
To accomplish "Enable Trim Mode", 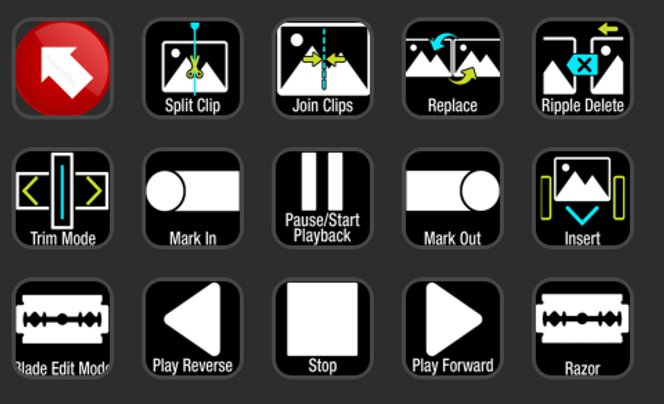I will tap(62, 198).
